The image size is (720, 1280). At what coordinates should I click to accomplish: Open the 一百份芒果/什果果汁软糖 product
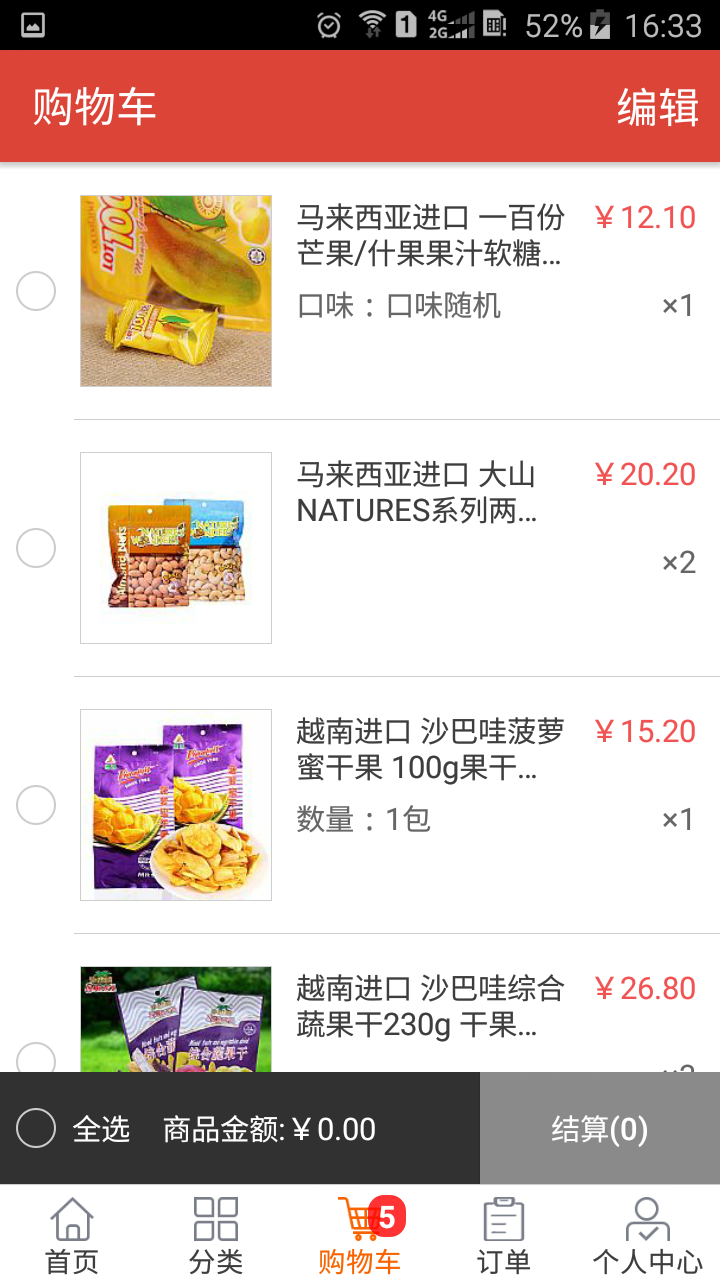pyautogui.click(x=430, y=235)
